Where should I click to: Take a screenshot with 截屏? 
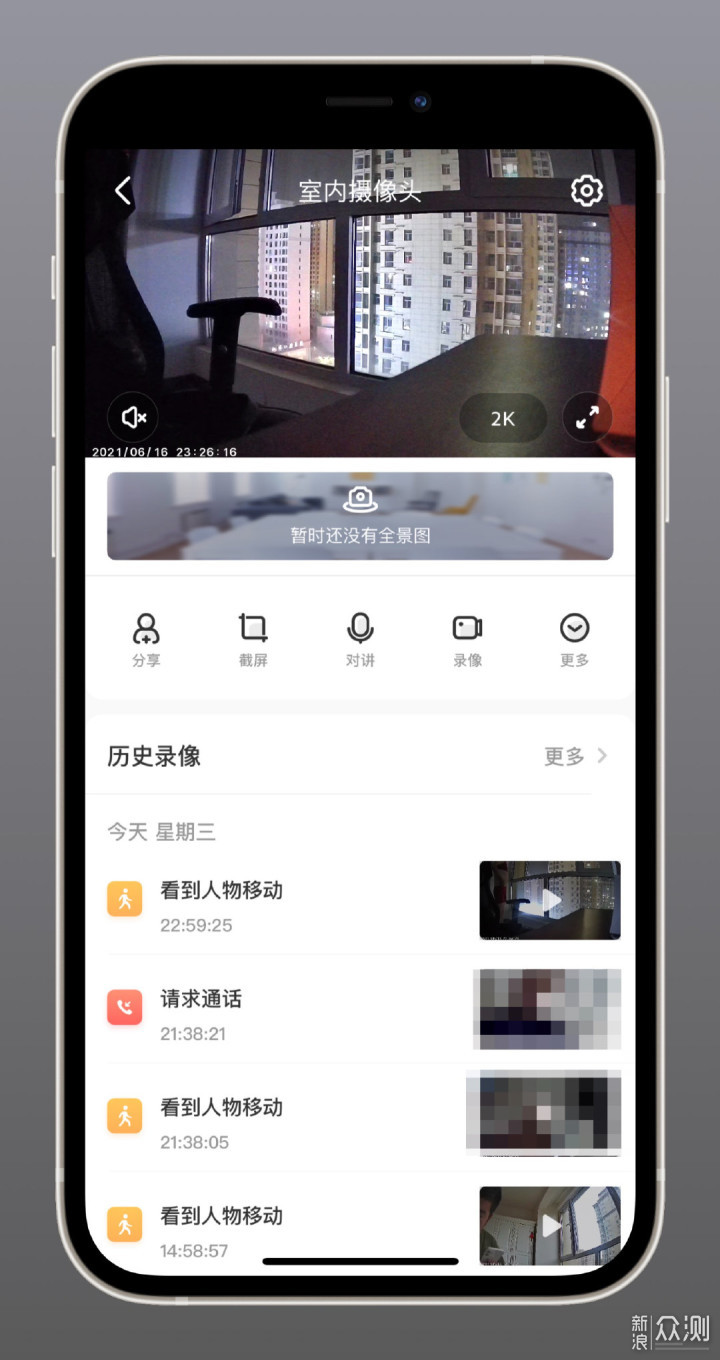253,640
